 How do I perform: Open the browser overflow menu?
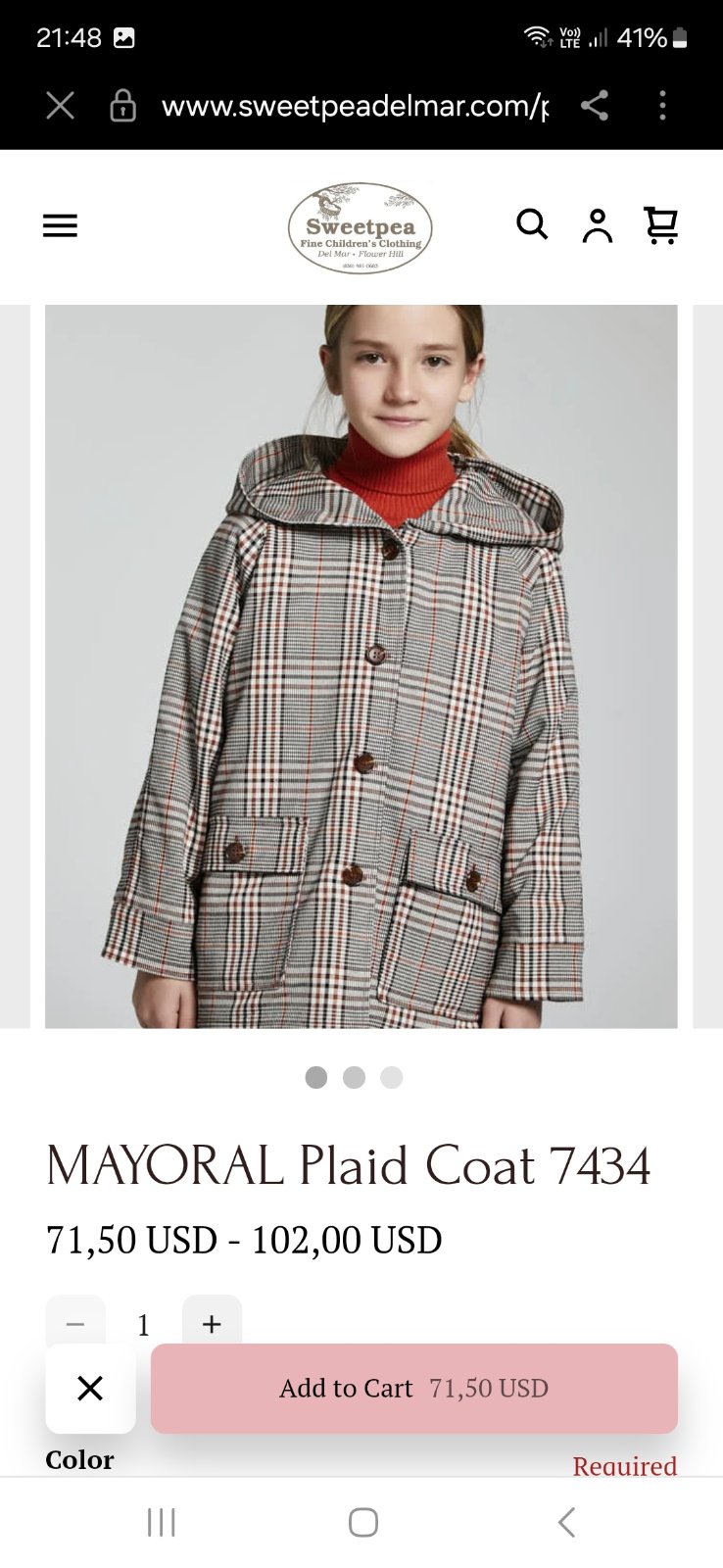(663, 106)
